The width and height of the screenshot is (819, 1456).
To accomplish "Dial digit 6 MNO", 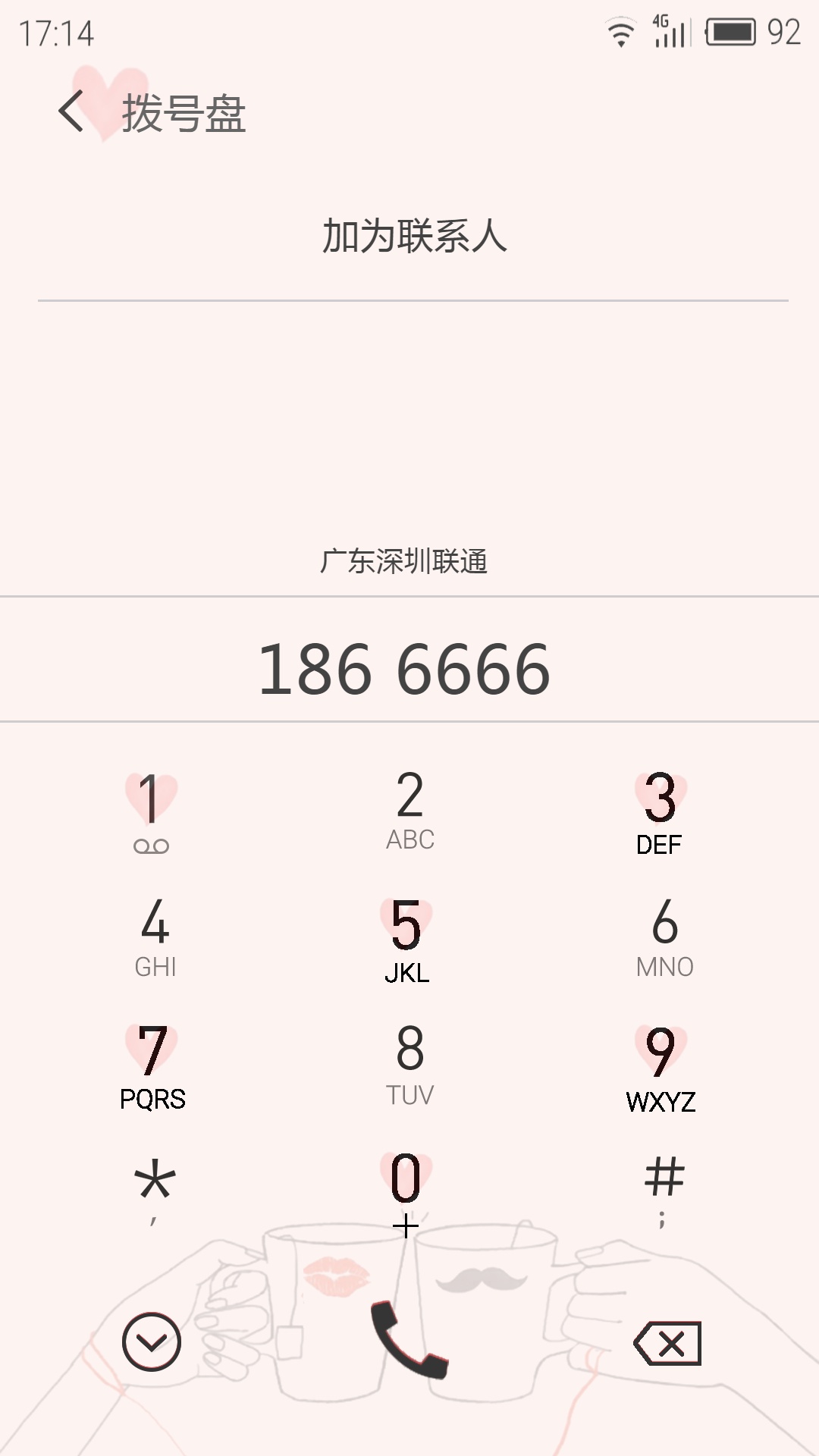I will coord(664,937).
